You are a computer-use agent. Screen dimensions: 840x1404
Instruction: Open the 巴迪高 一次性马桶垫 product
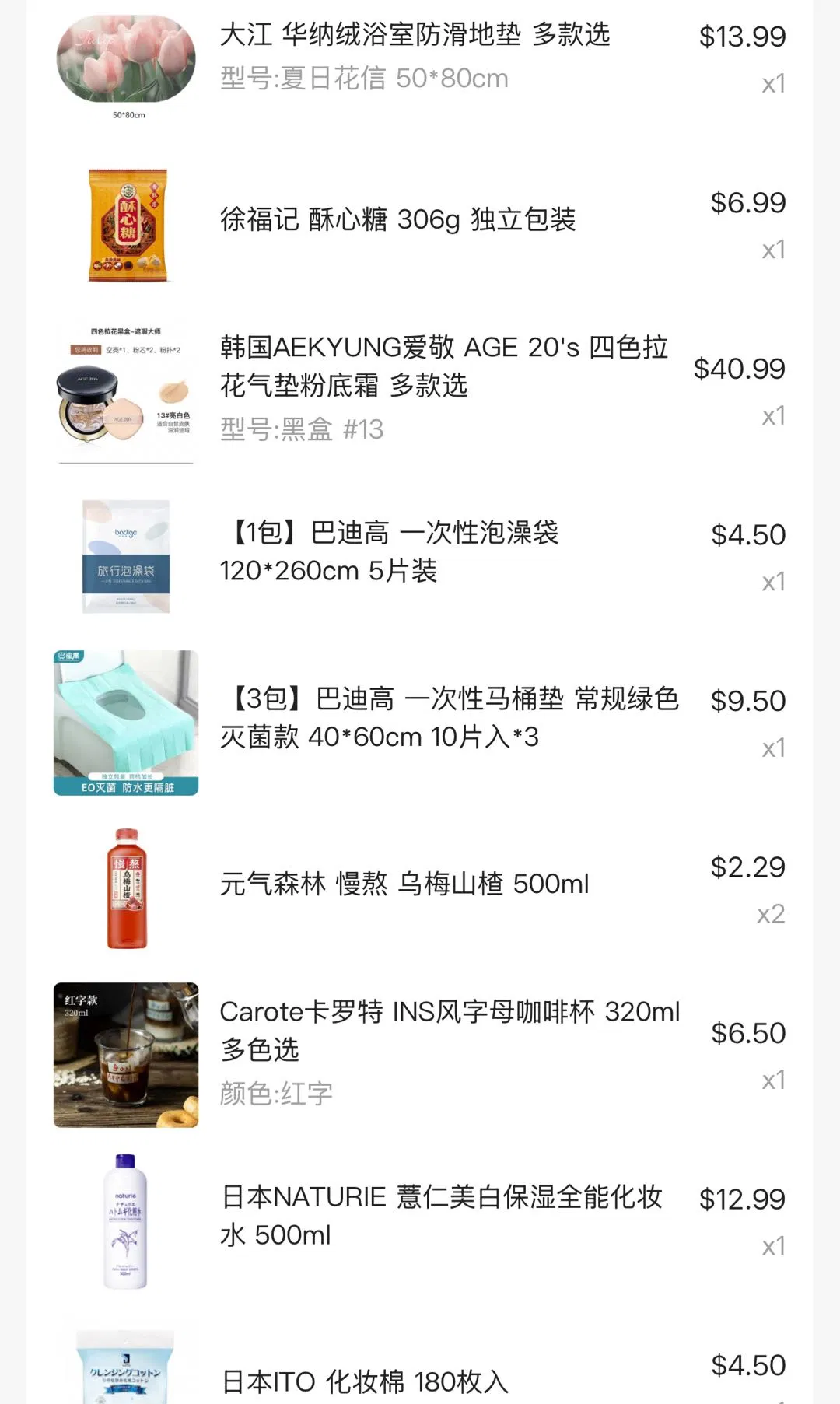449,717
